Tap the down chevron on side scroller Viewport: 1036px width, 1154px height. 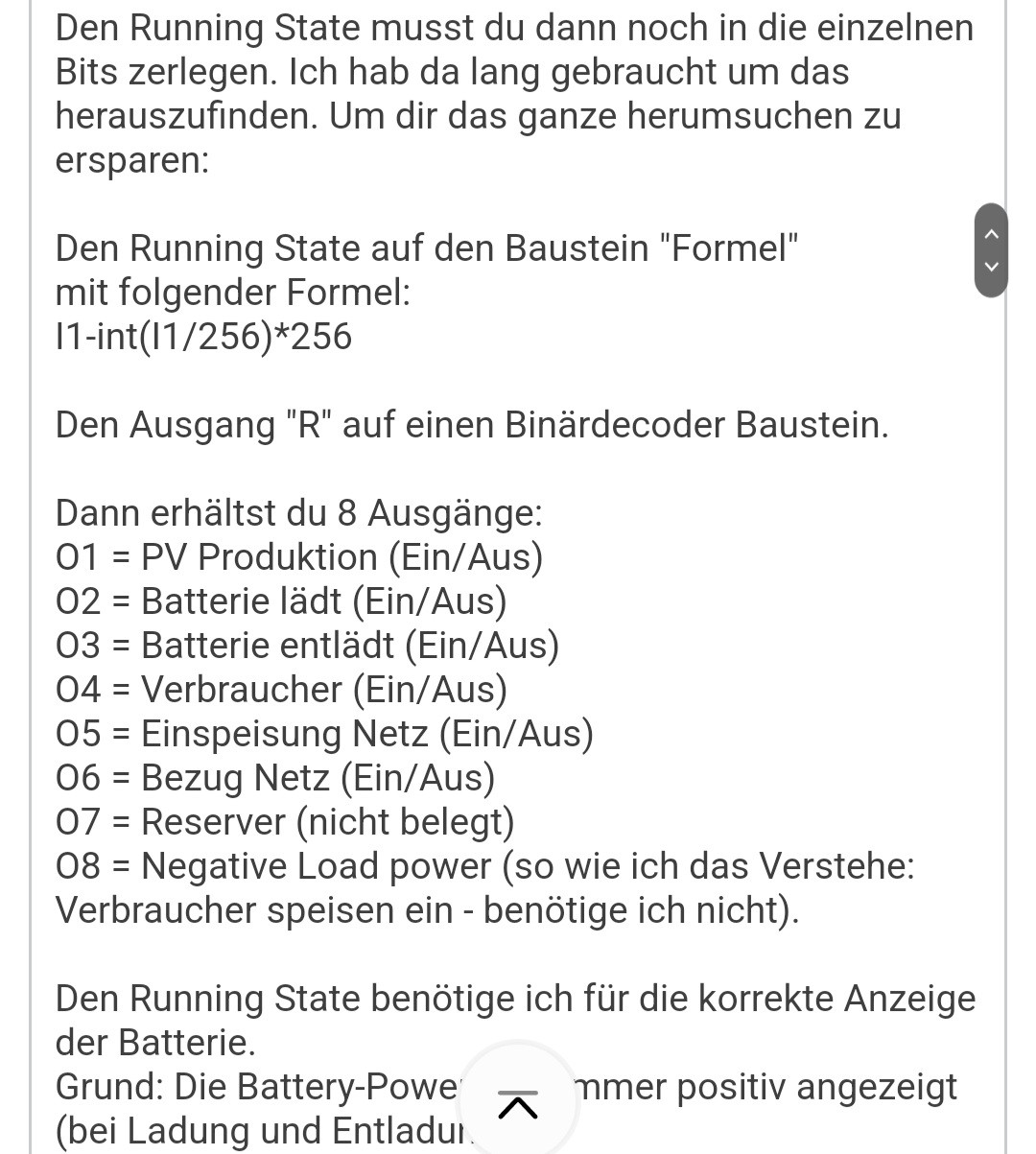pos(992,268)
